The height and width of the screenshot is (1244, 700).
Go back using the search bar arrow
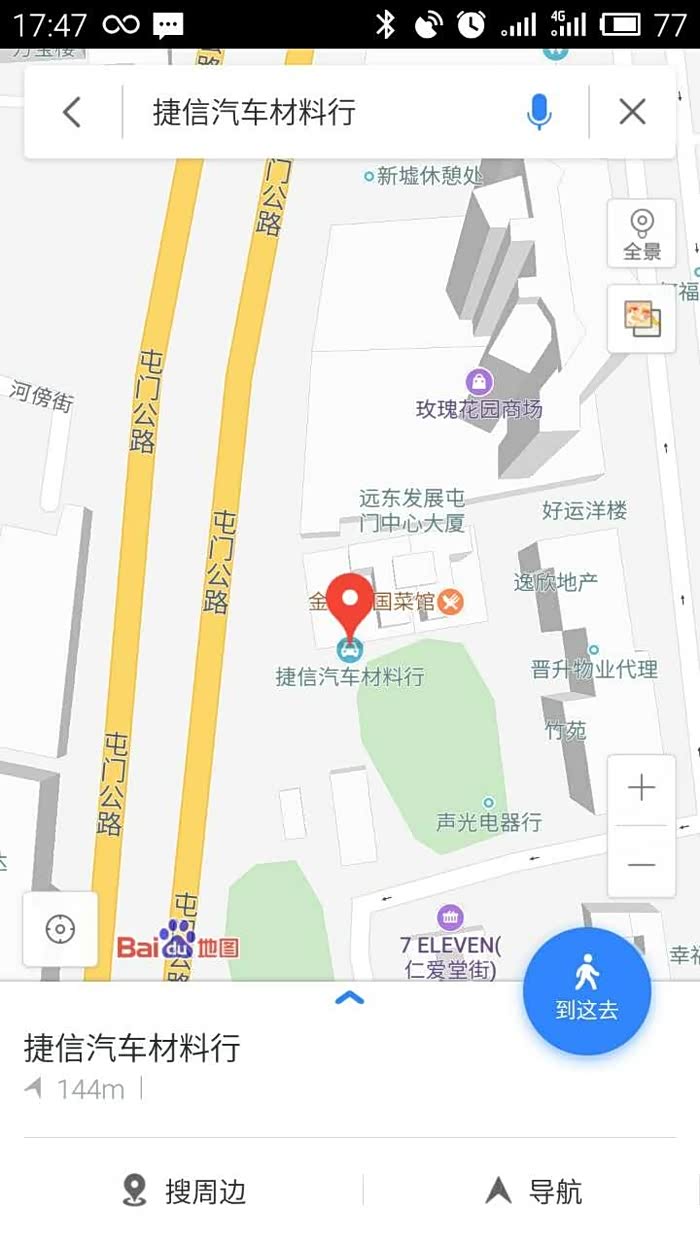[x=71, y=112]
